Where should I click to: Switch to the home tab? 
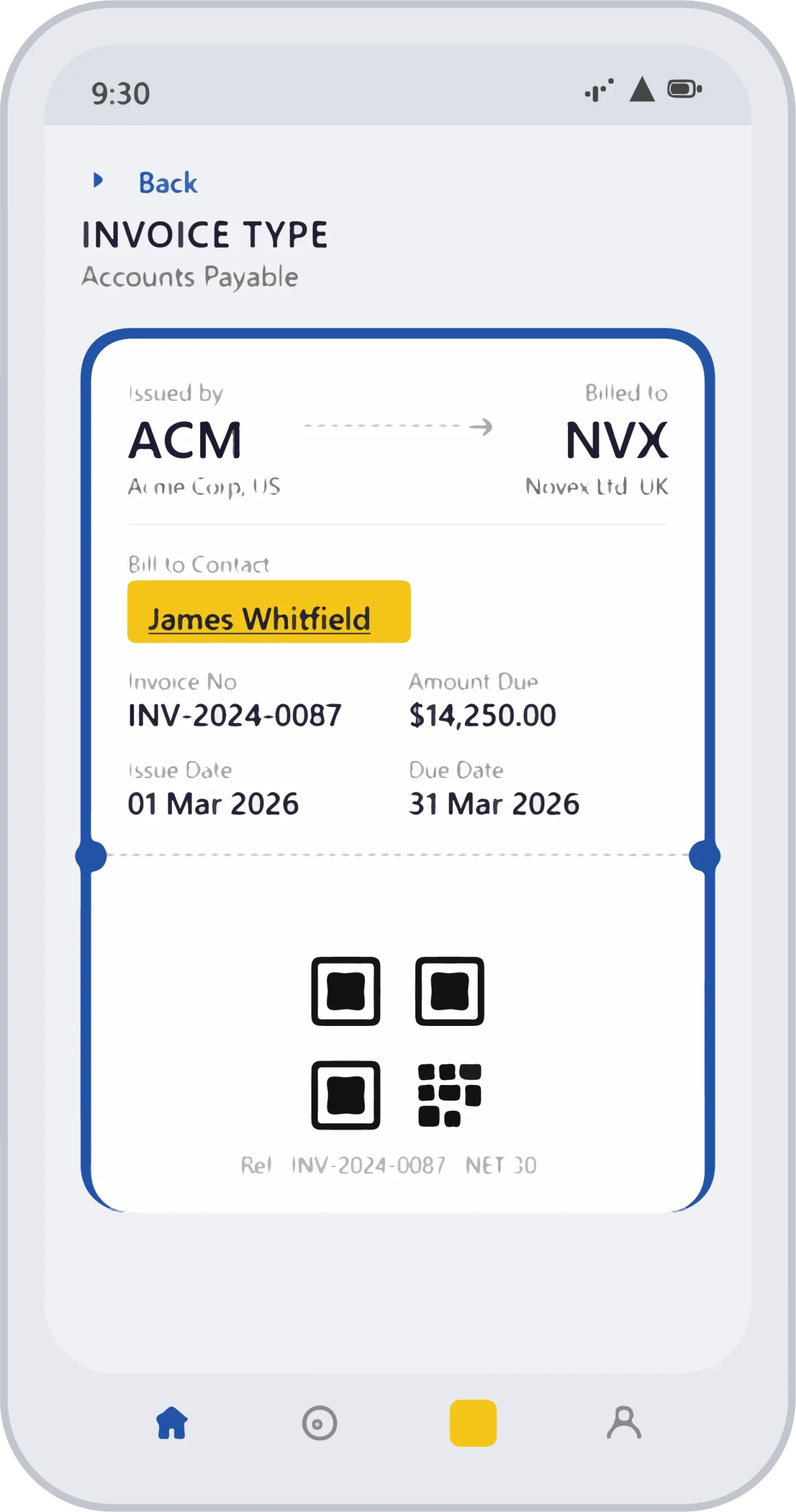tap(172, 1422)
